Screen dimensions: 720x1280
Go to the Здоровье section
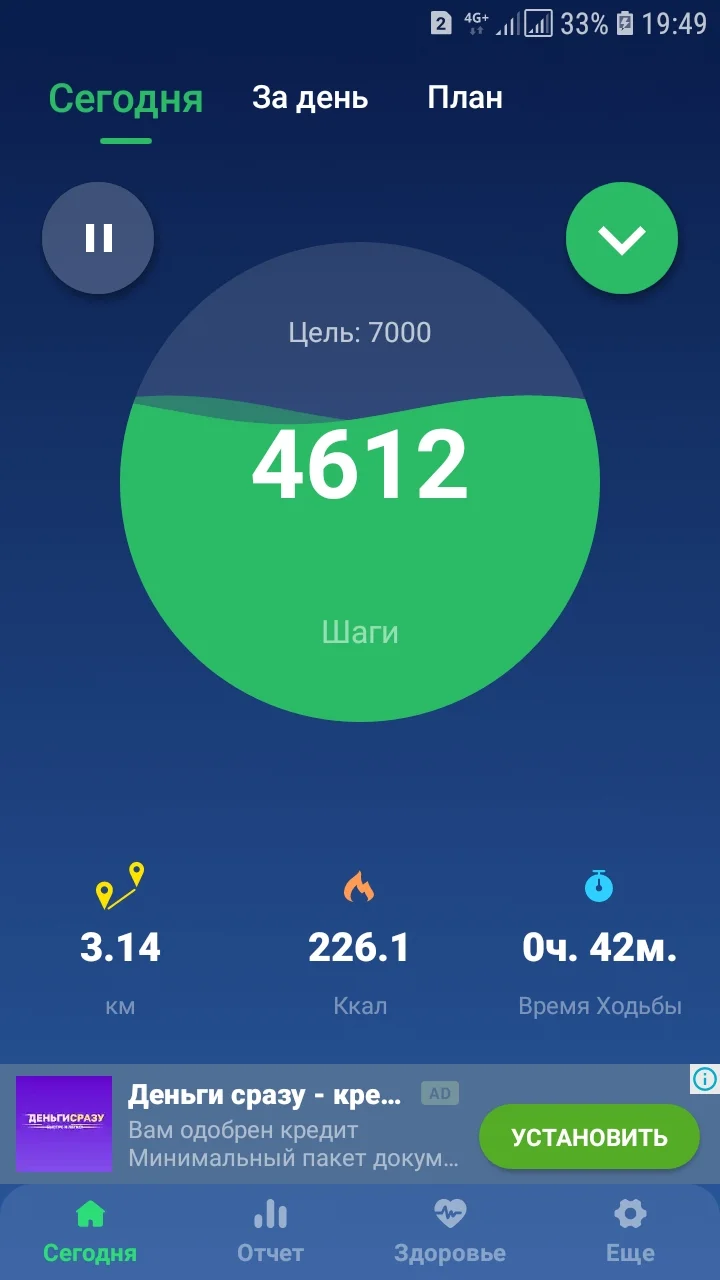tap(450, 1232)
